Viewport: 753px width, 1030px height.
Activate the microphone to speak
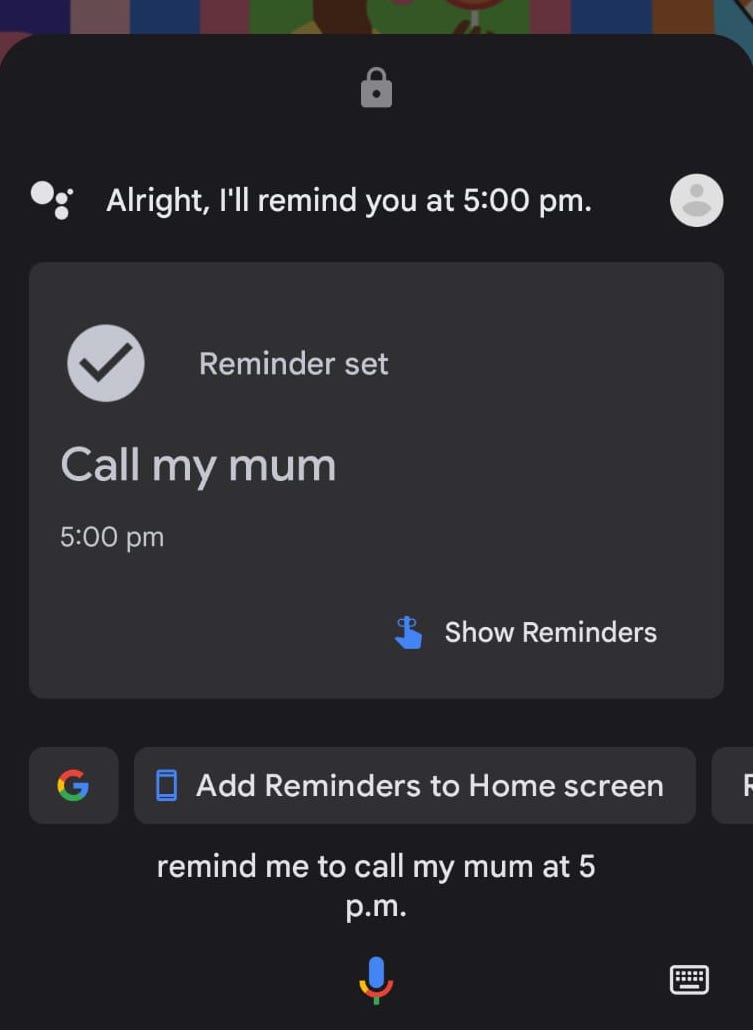tap(376, 979)
